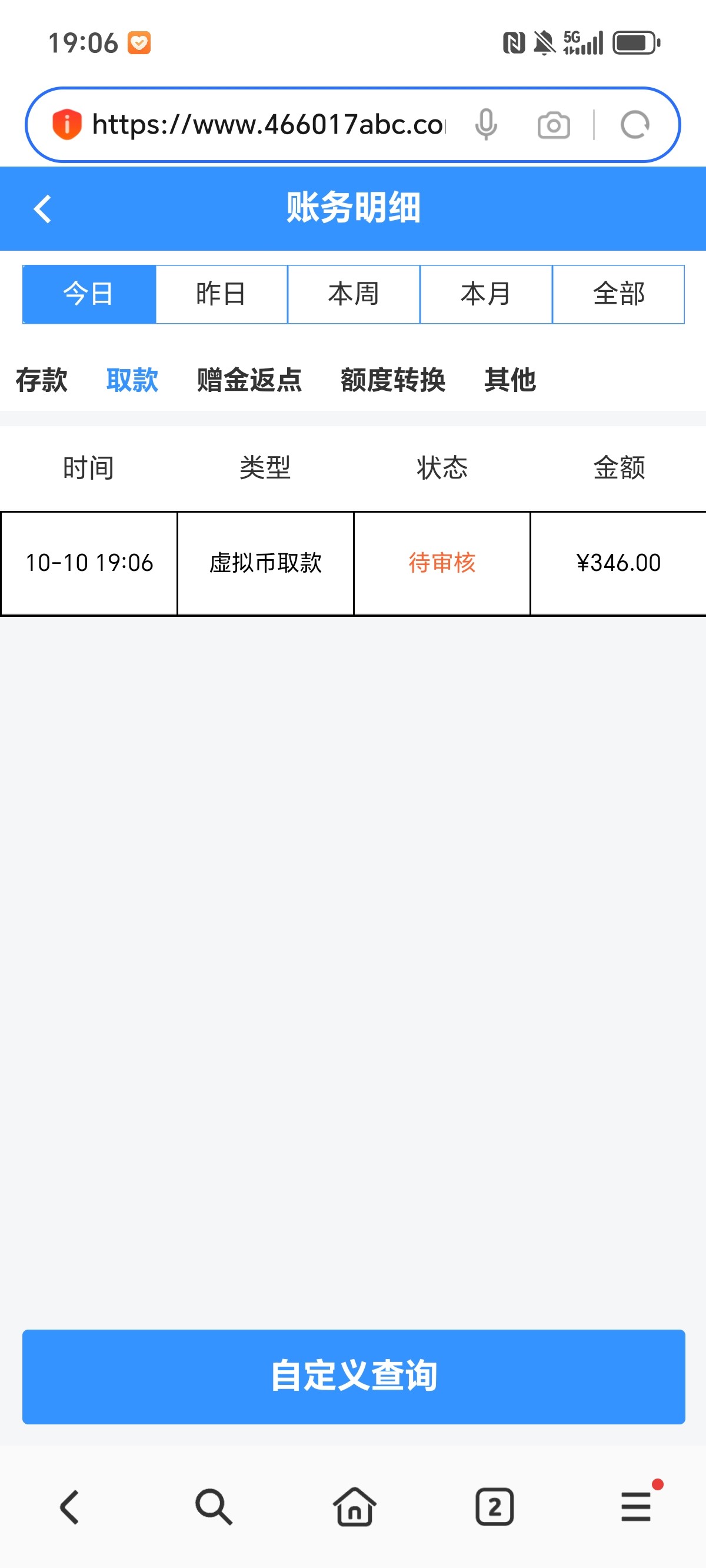The width and height of the screenshot is (706, 1568).
Task: Open the 存款 category tab
Action: 41,380
